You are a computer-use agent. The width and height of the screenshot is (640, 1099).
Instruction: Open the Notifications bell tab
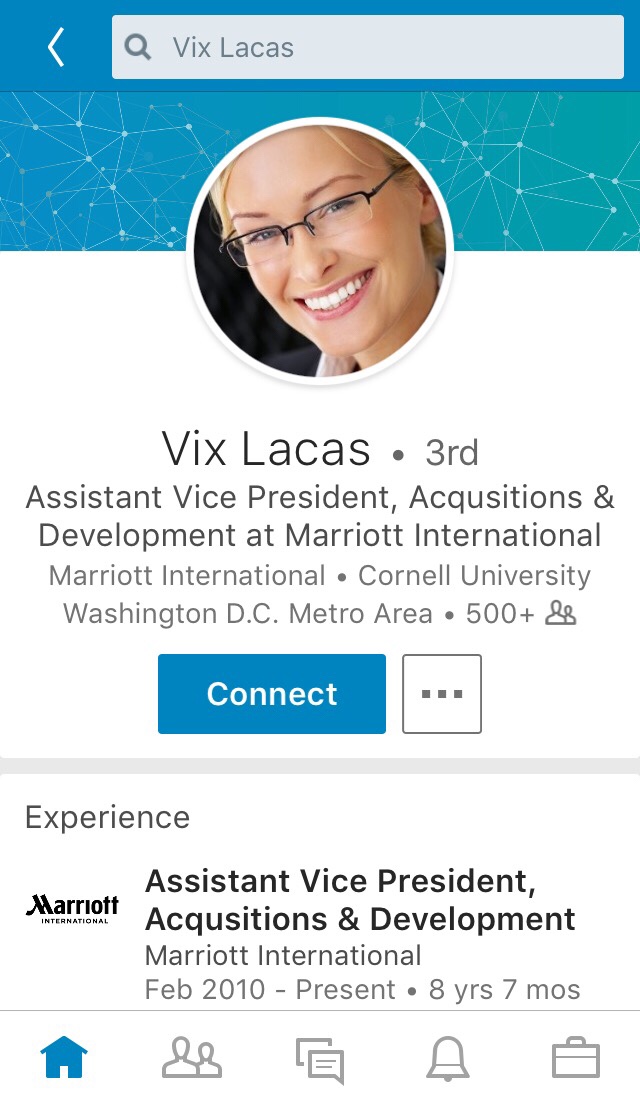(x=447, y=1057)
